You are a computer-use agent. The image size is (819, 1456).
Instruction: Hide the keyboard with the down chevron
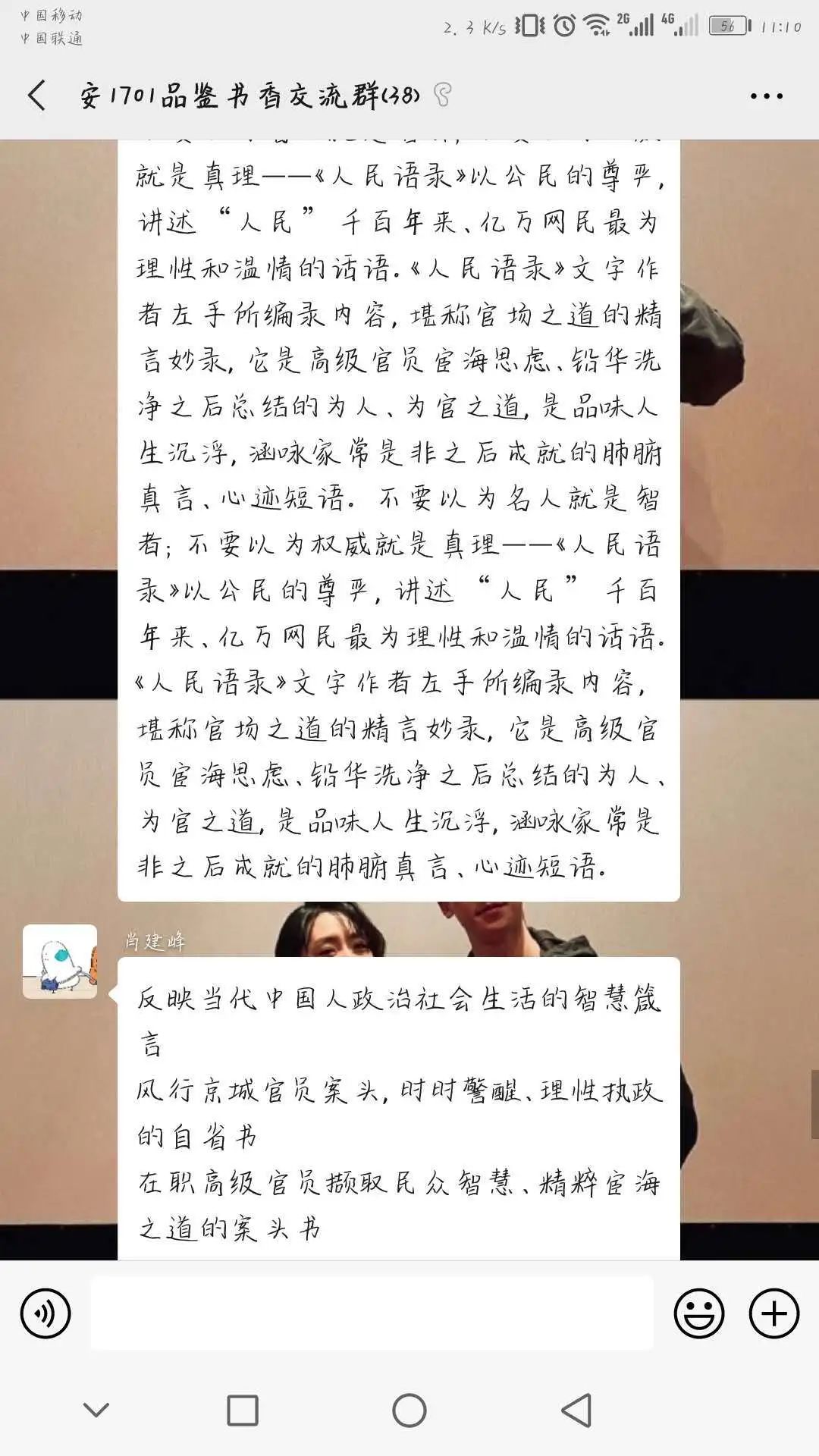coord(96,1410)
